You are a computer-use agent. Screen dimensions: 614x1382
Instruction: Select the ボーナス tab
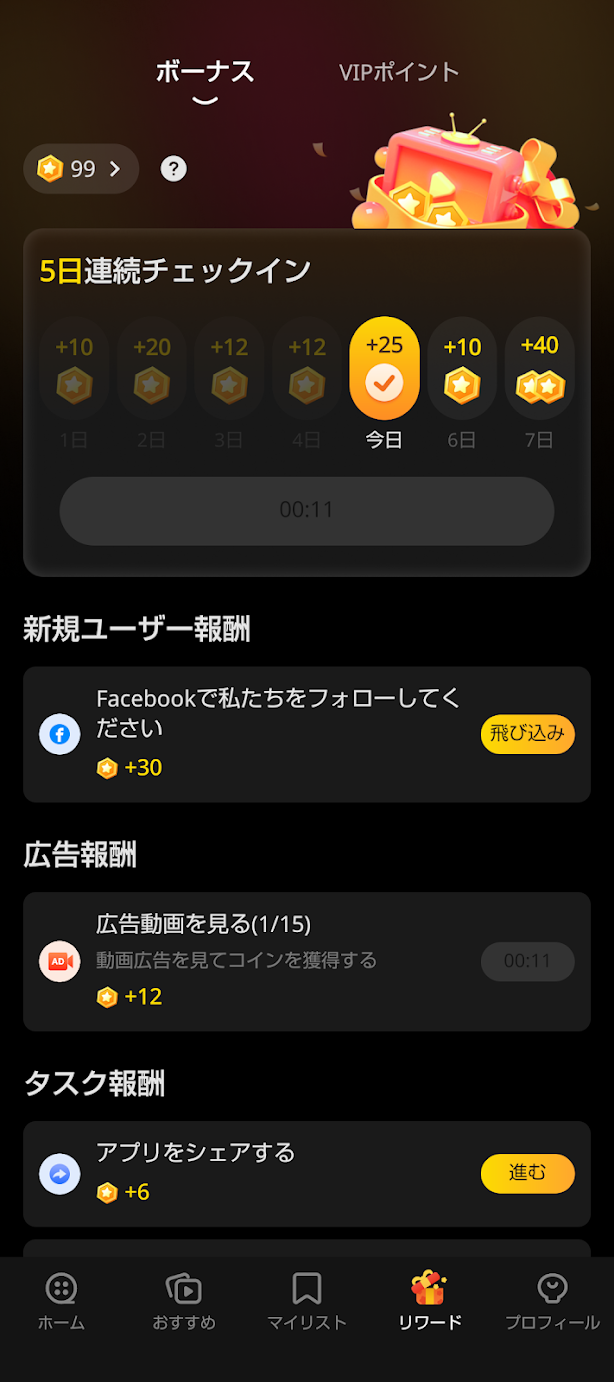click(205, 72)
